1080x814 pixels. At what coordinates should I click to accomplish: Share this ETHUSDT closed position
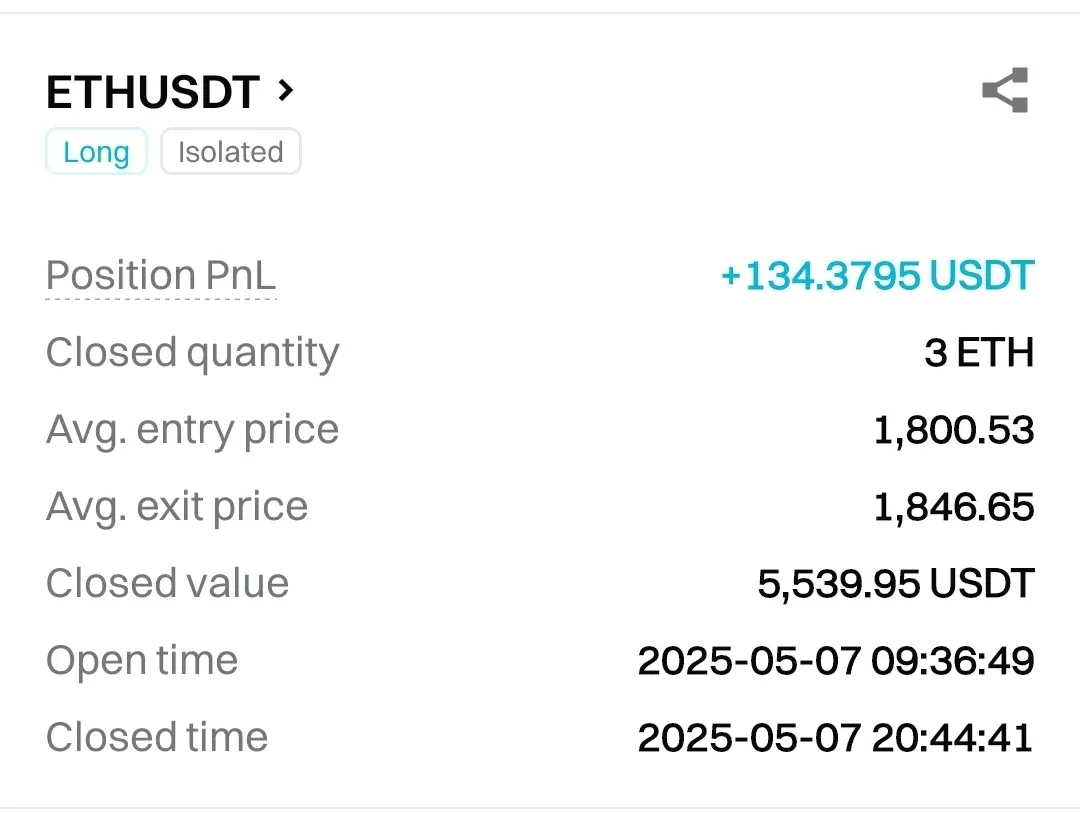point(1005,91)
